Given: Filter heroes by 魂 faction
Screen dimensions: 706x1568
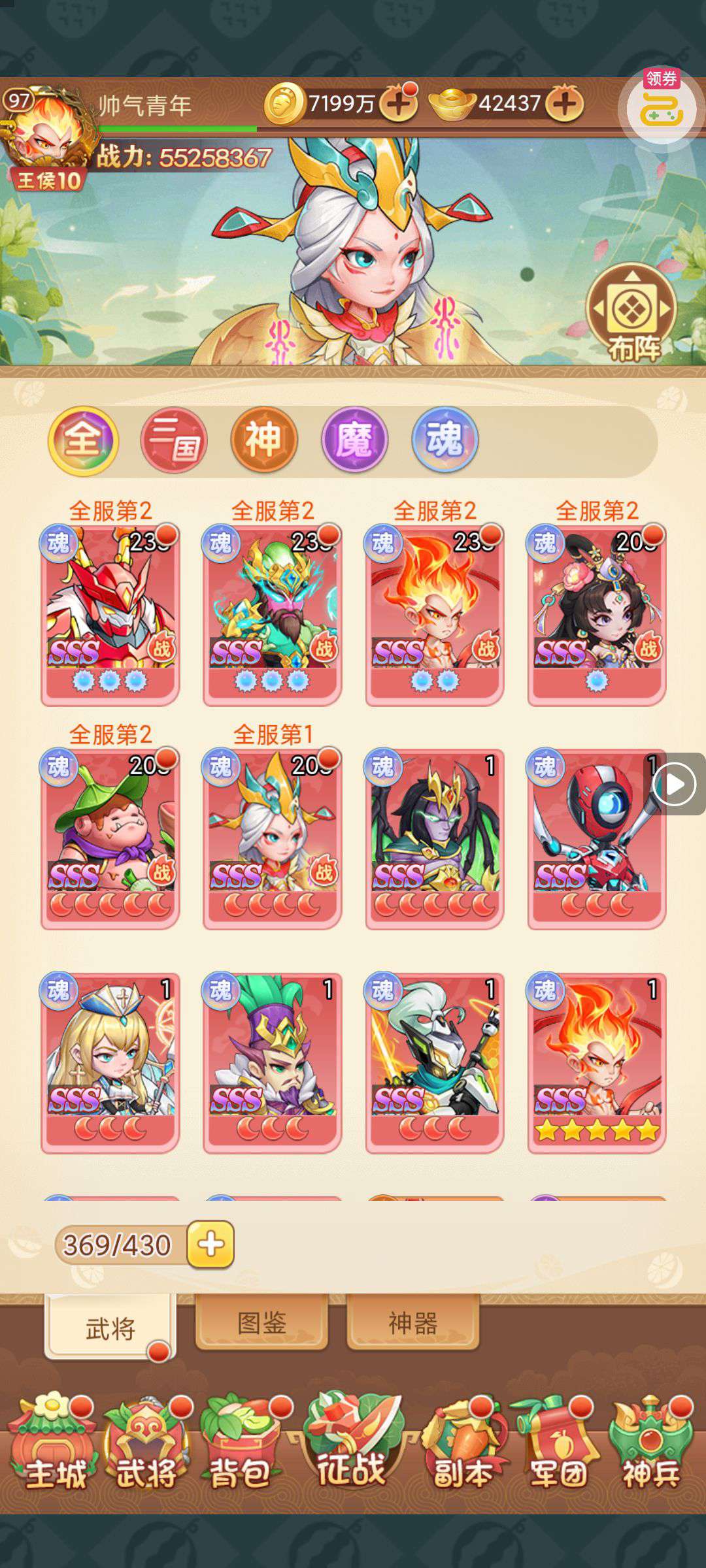Looking at the screenshot, I should click(445, 440).
